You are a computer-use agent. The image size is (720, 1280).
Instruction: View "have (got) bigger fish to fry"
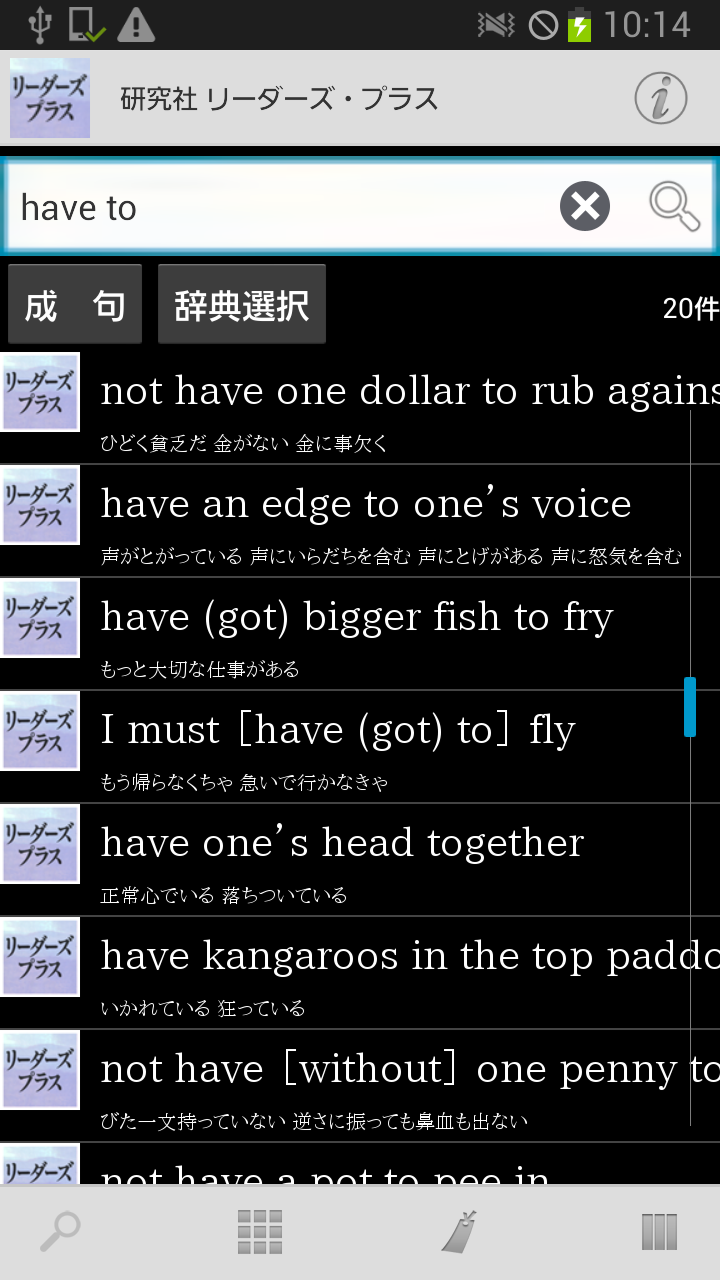(x=360, y=634)
